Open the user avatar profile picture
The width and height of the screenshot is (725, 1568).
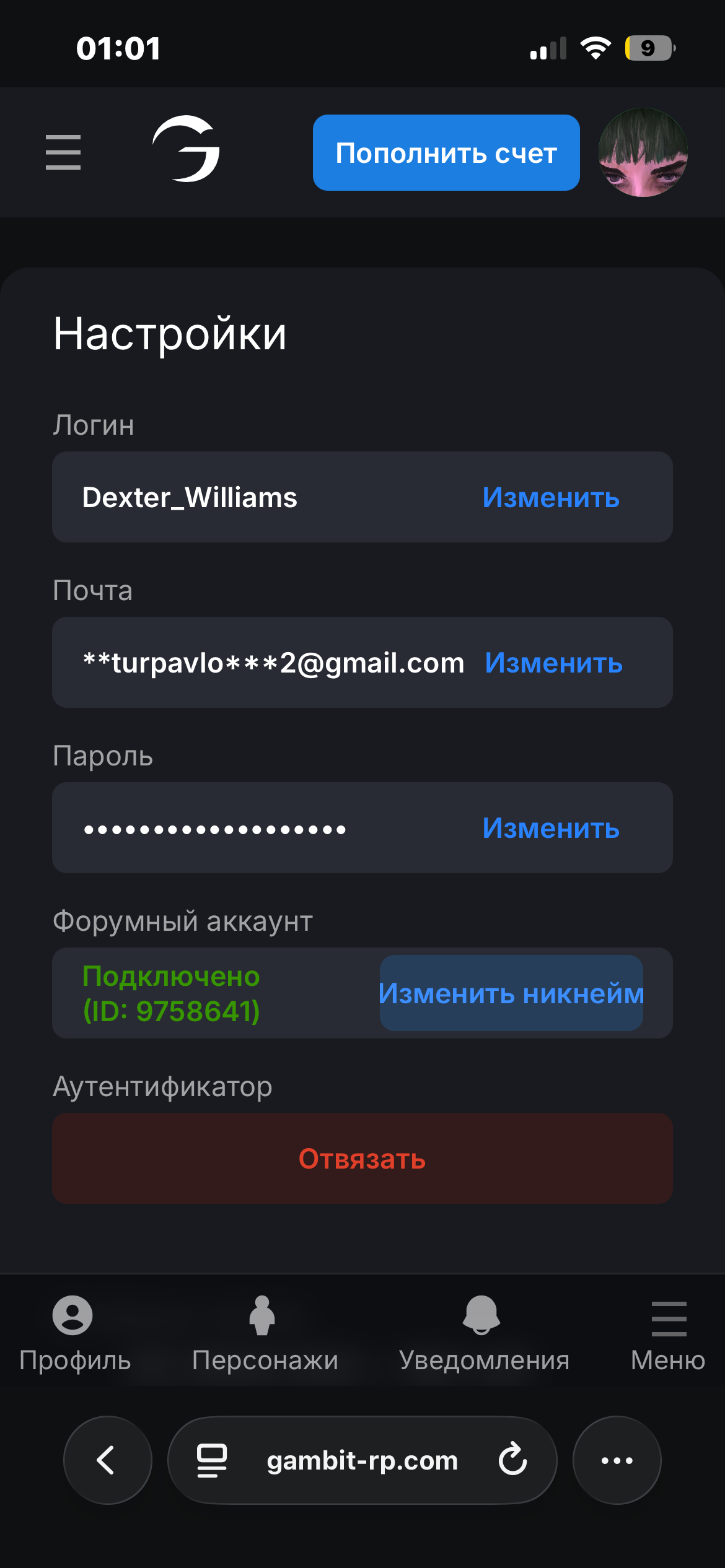643,152
